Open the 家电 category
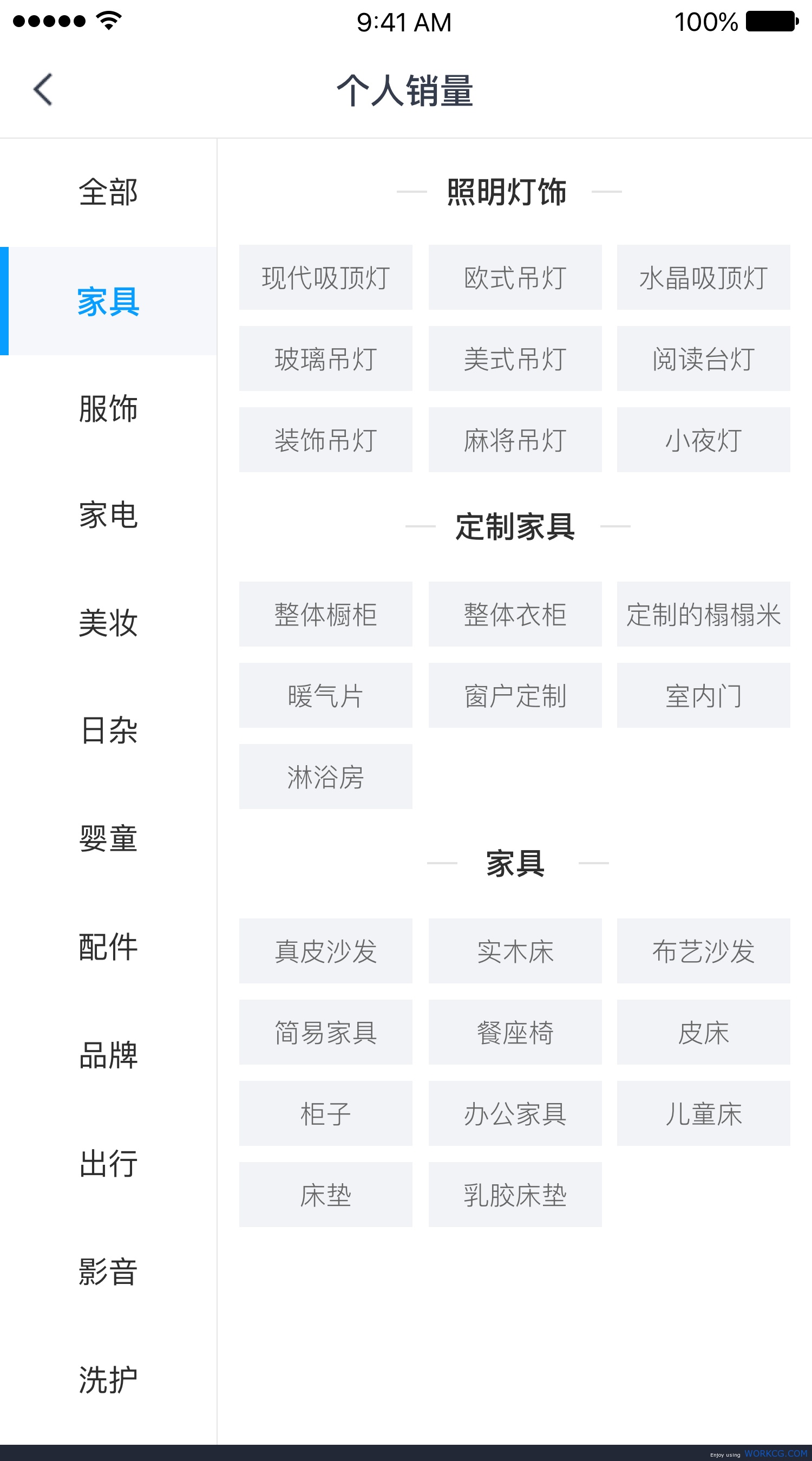Viewport: 812px width, 1461px height. coord(108,516)
